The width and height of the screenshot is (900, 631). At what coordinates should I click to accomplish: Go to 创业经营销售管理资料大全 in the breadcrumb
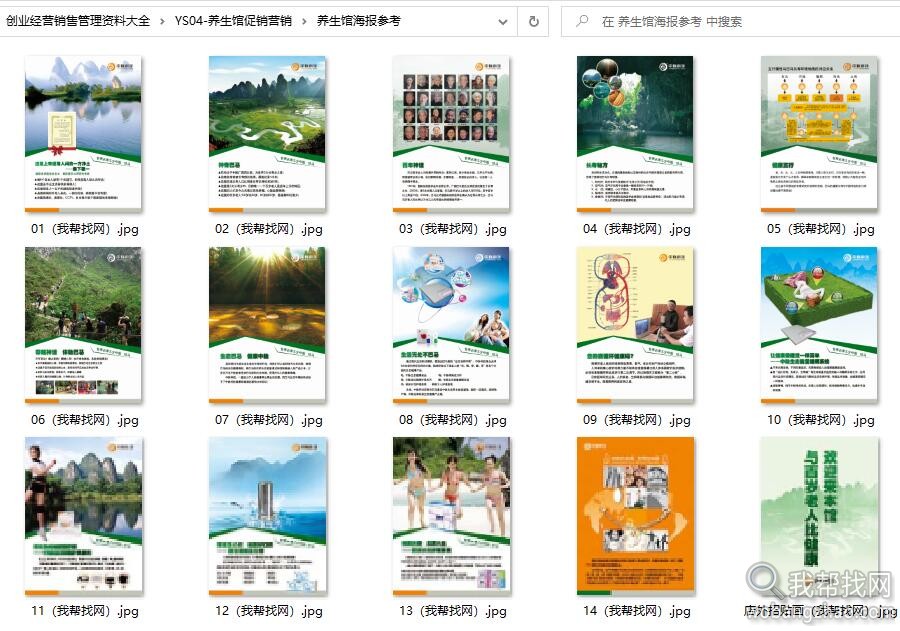point(78,20)
